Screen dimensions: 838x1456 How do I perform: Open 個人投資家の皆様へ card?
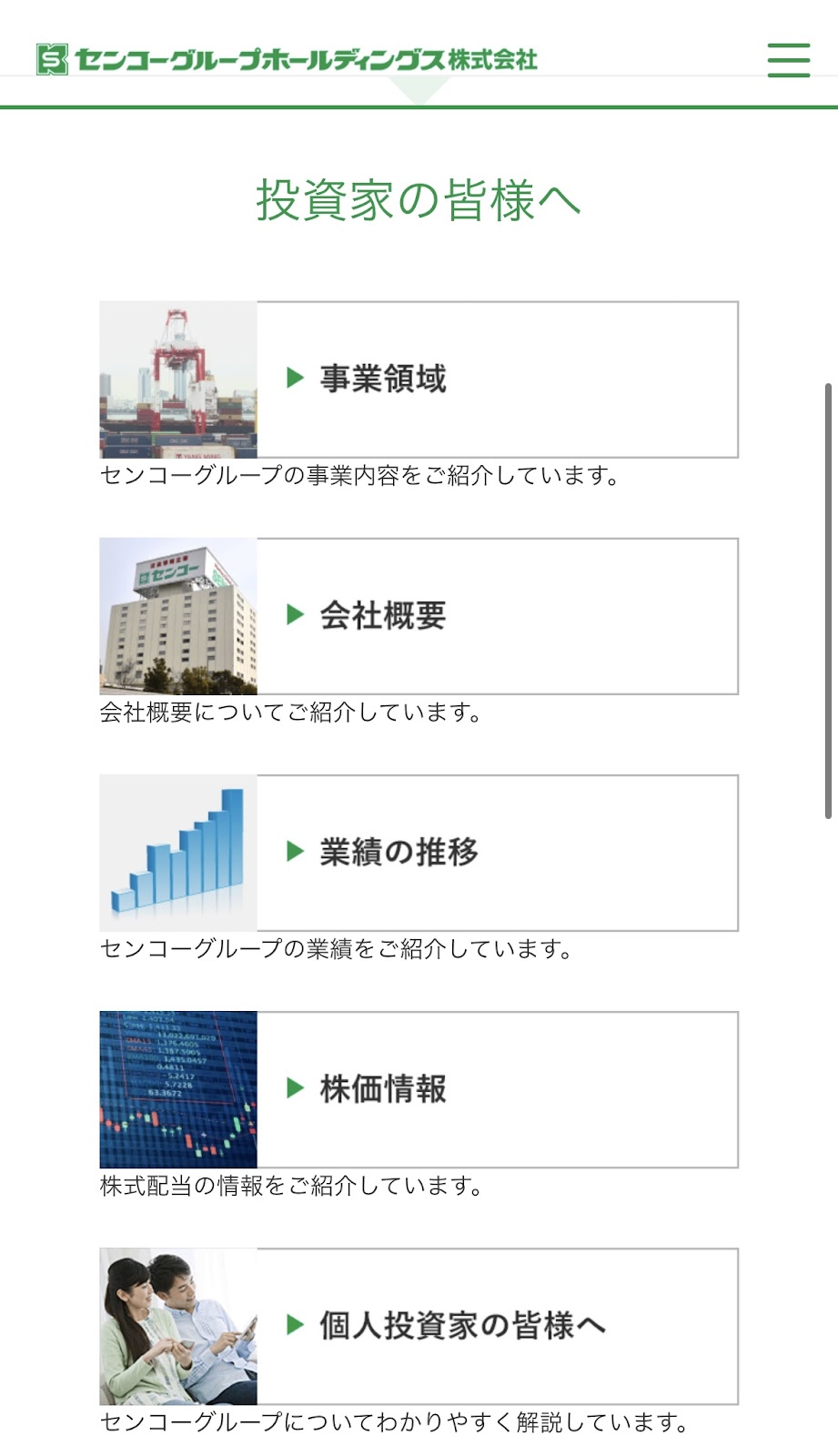[x=419, y=1326]
